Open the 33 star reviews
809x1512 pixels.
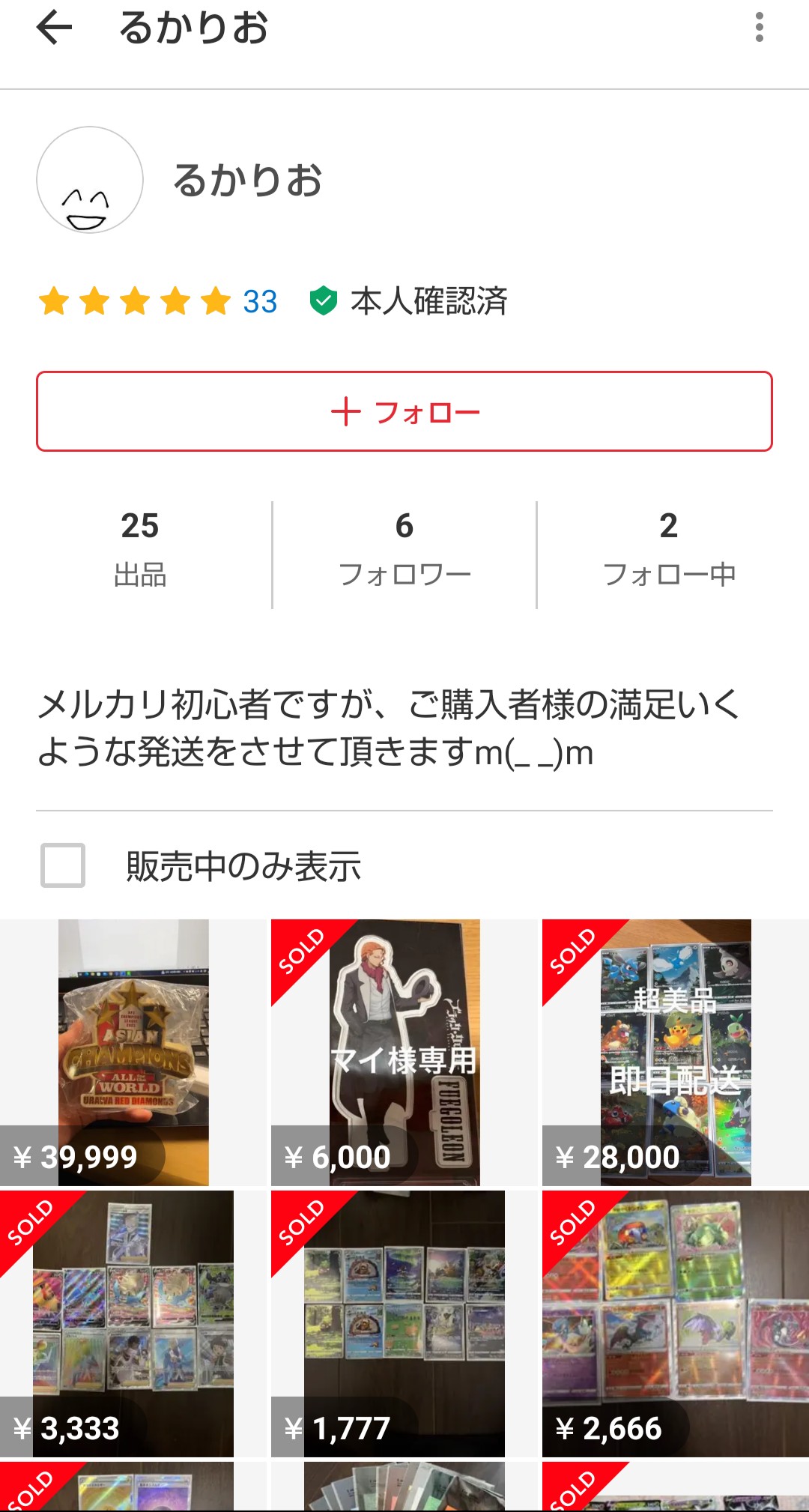tap(259, 301)
